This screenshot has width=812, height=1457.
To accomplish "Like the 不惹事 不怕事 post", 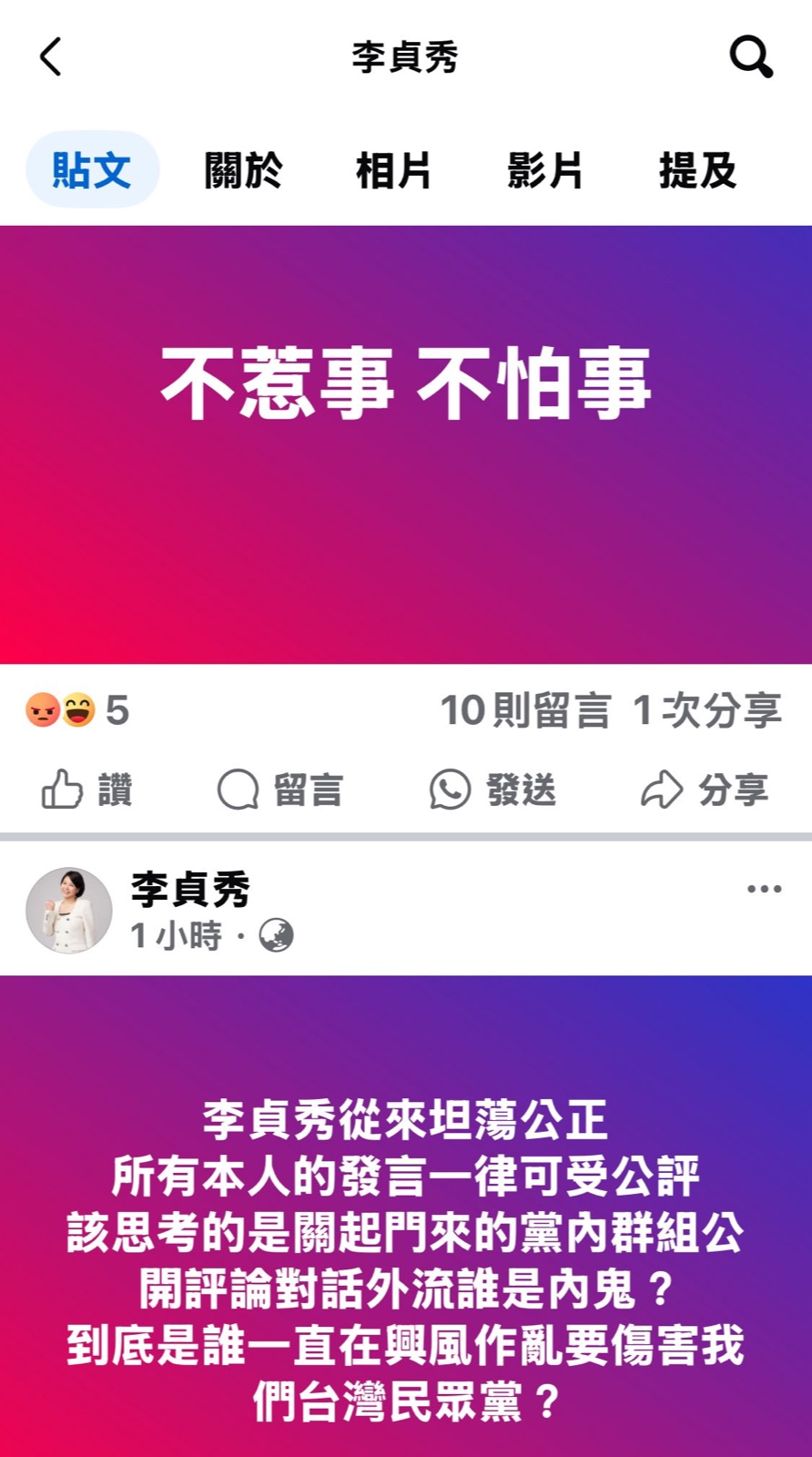I will [x=87, y=790].
